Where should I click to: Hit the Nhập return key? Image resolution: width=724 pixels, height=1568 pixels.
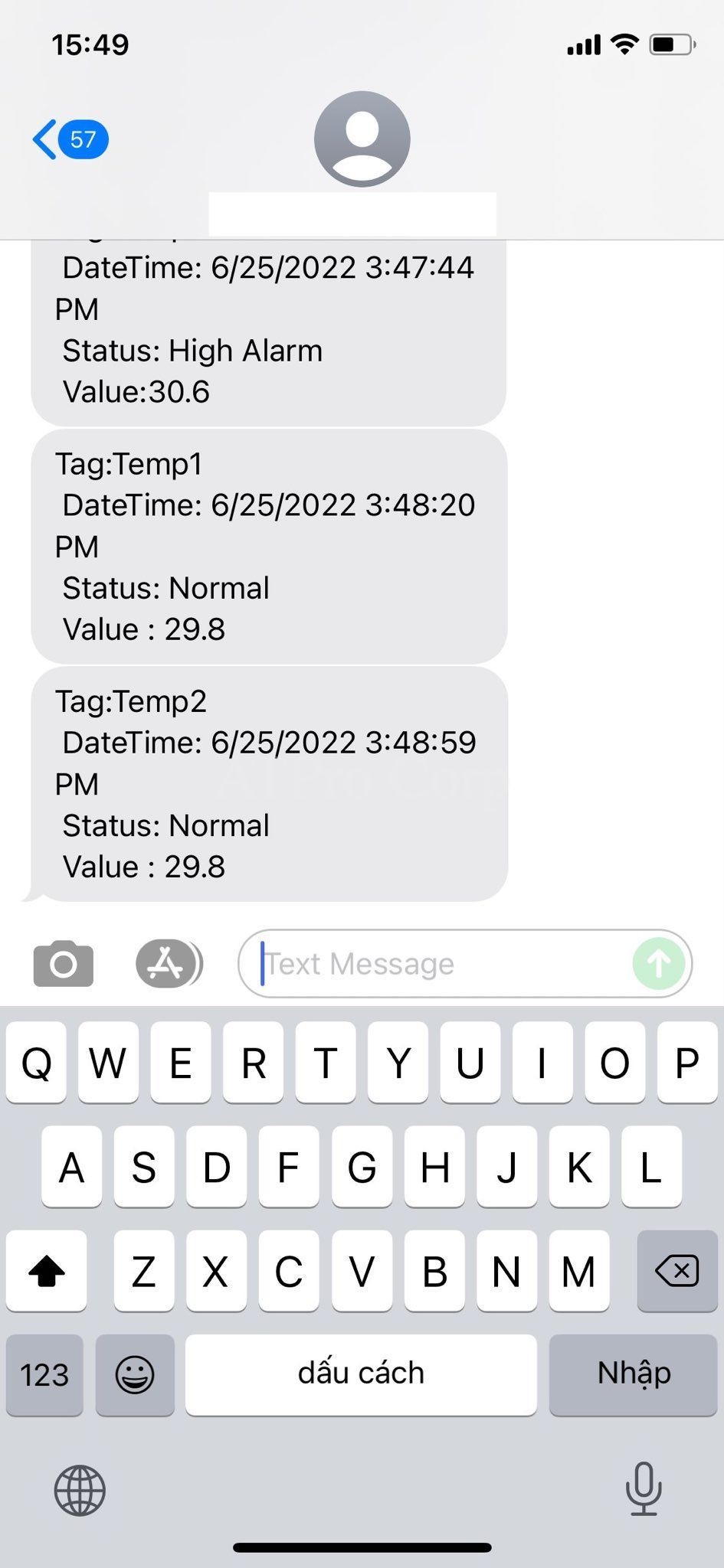coord(634,1375)
